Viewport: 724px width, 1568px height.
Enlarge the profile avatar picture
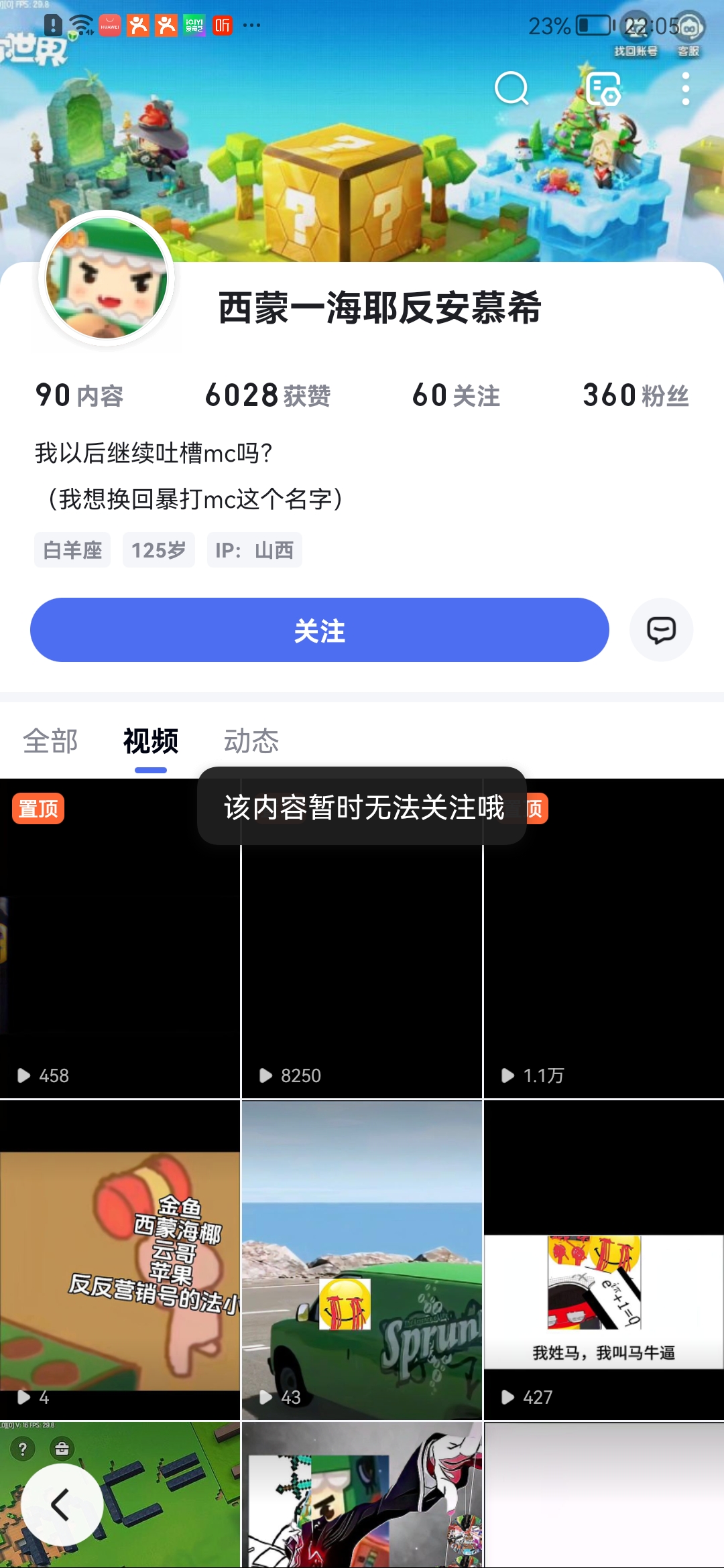pos(107,277)
